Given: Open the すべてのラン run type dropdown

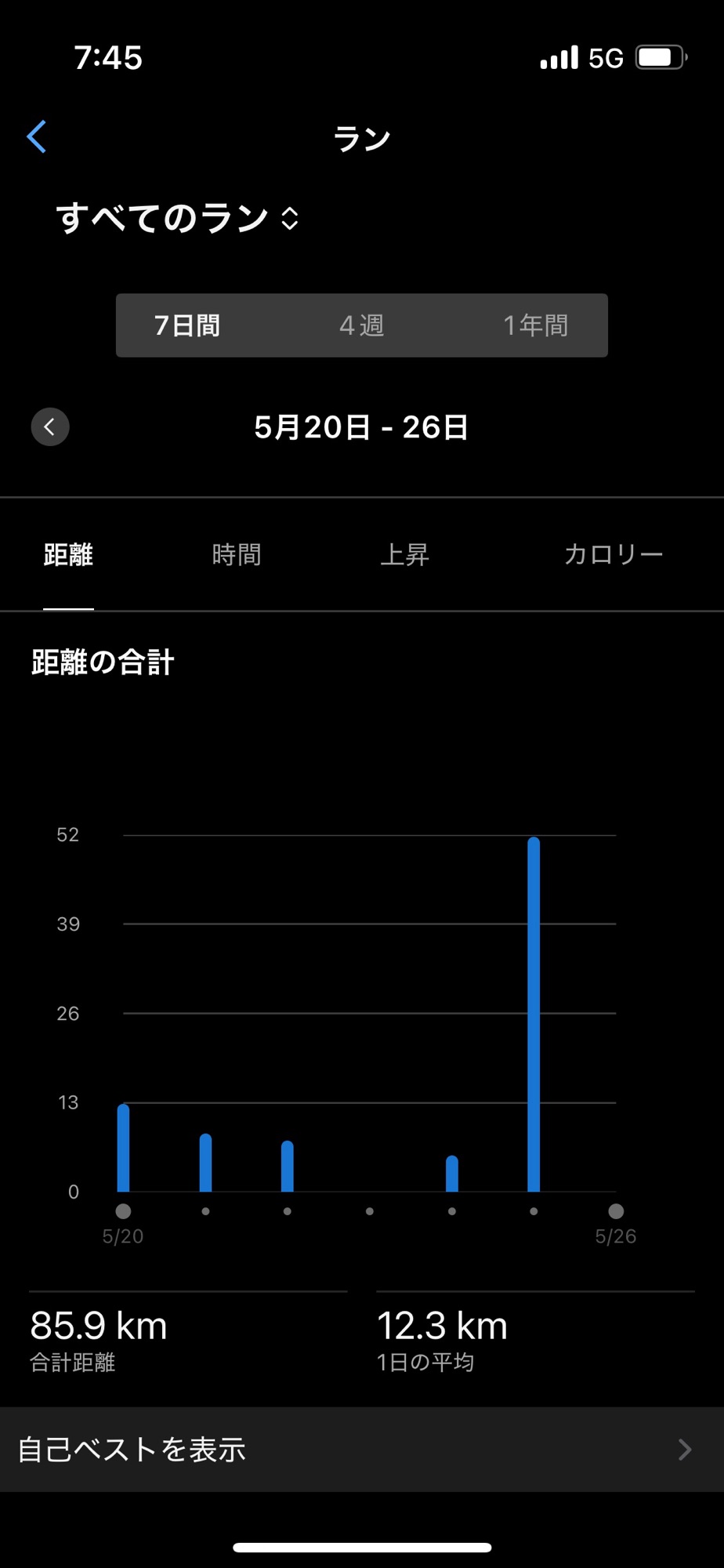Looking at the screenshot, I should click(x=178, y=218).
